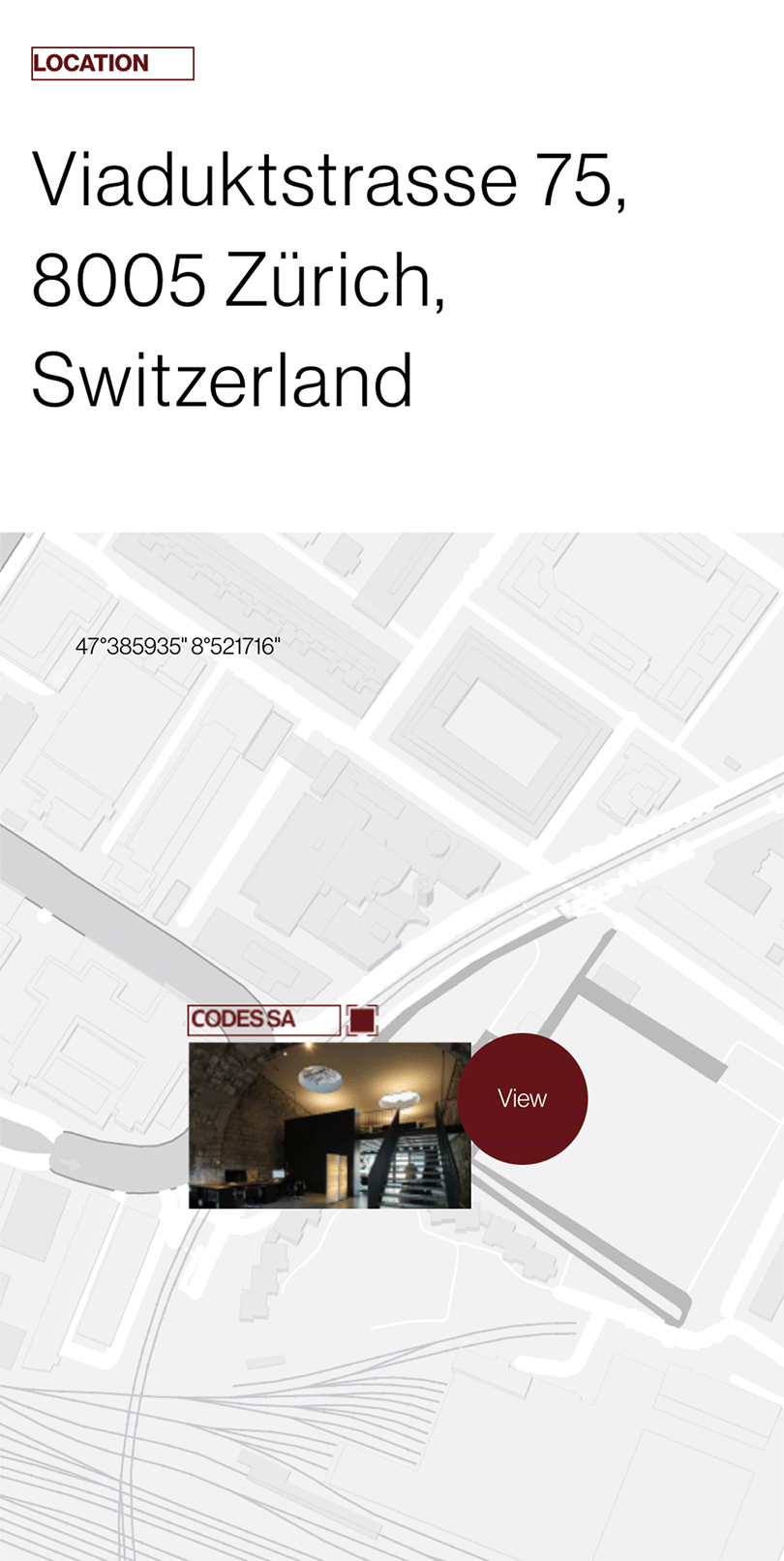Screen dimensions: 784x1561
Task: Tap the round View button
Action: click(x=523, y=1098)
